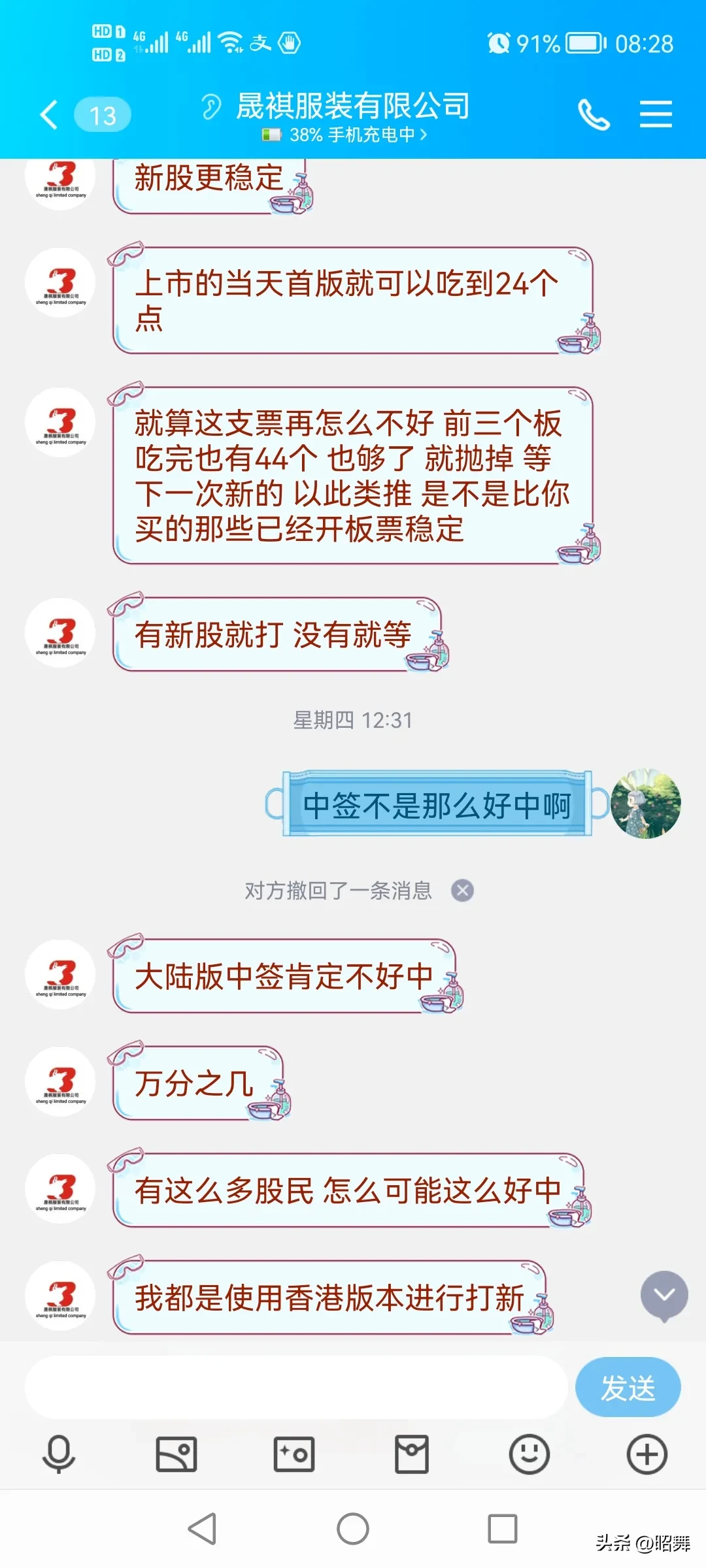Open the plus menu for more options
Viewport: 706px width, 1568px height.
647,1454
